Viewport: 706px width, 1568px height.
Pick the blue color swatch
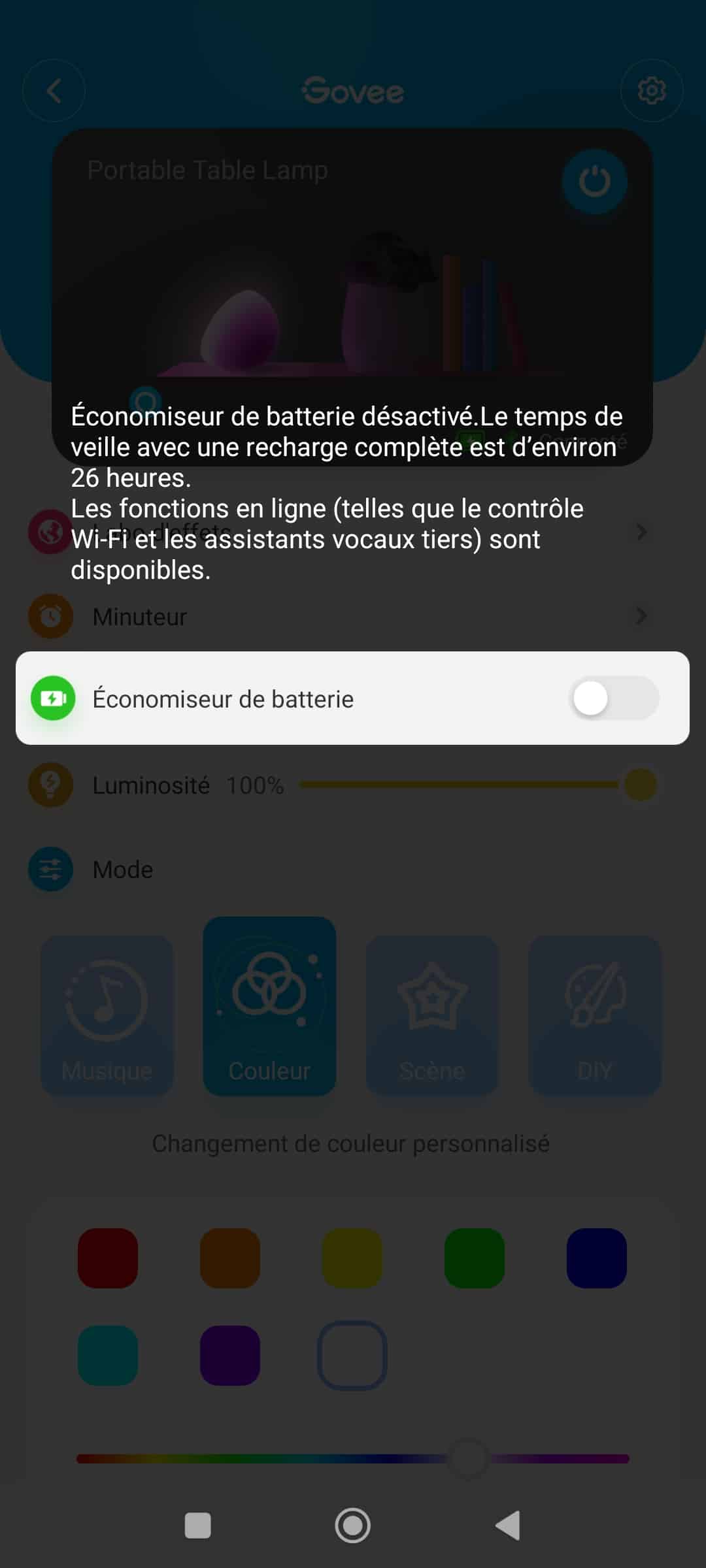(x=597, y=1258)
